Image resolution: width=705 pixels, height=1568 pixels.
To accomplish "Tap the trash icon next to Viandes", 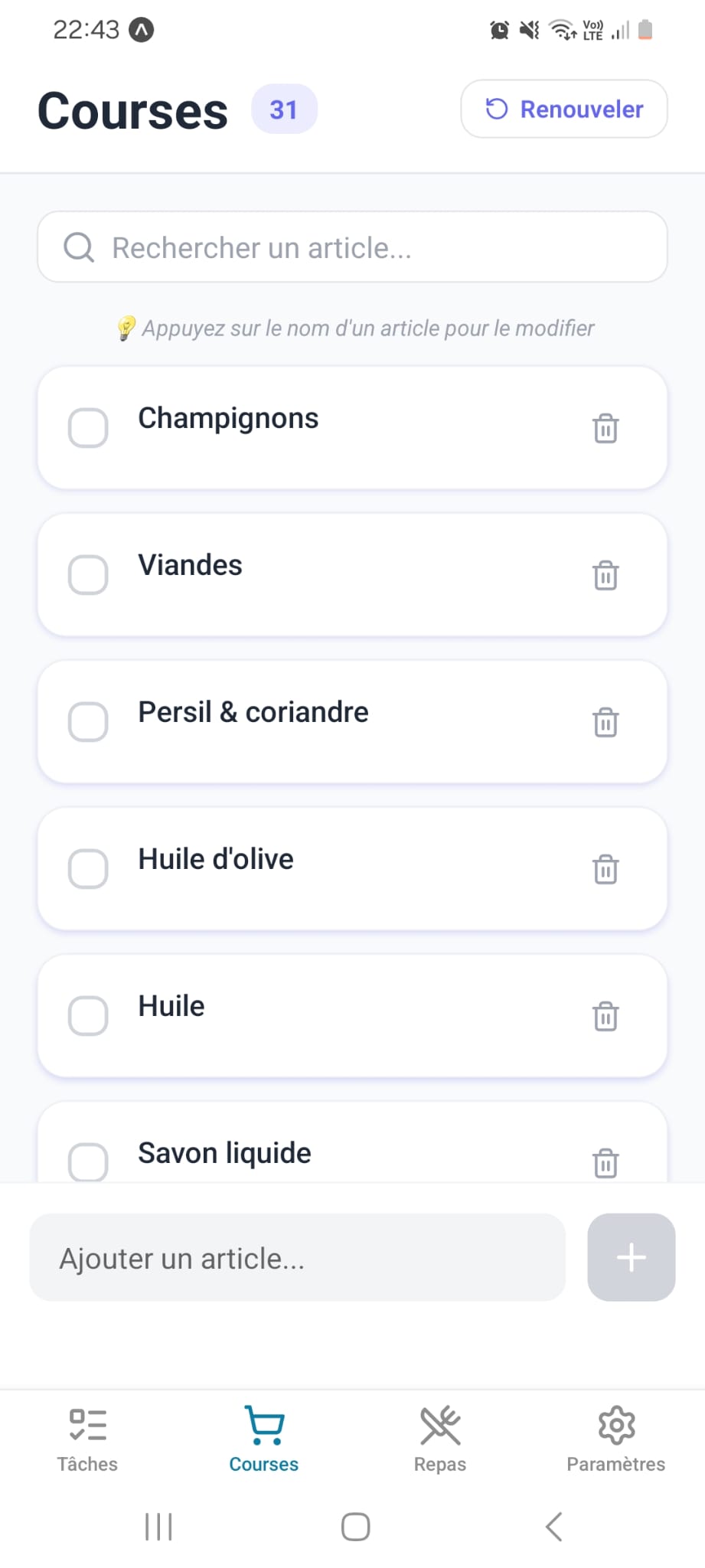I will point(605,575).
